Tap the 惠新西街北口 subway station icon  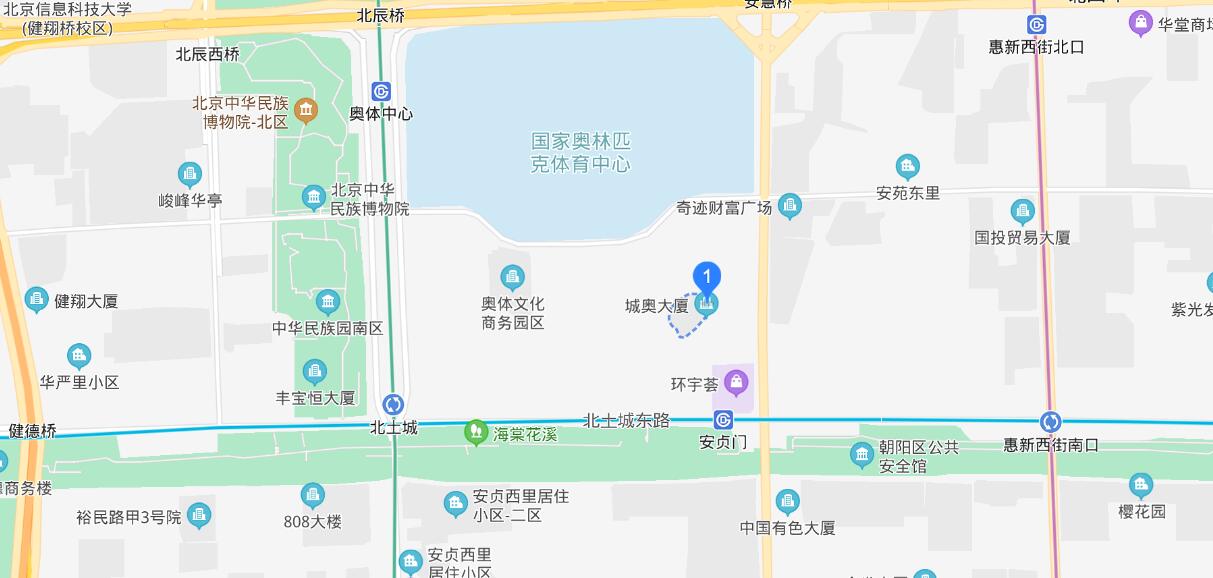pos(1037,25)
